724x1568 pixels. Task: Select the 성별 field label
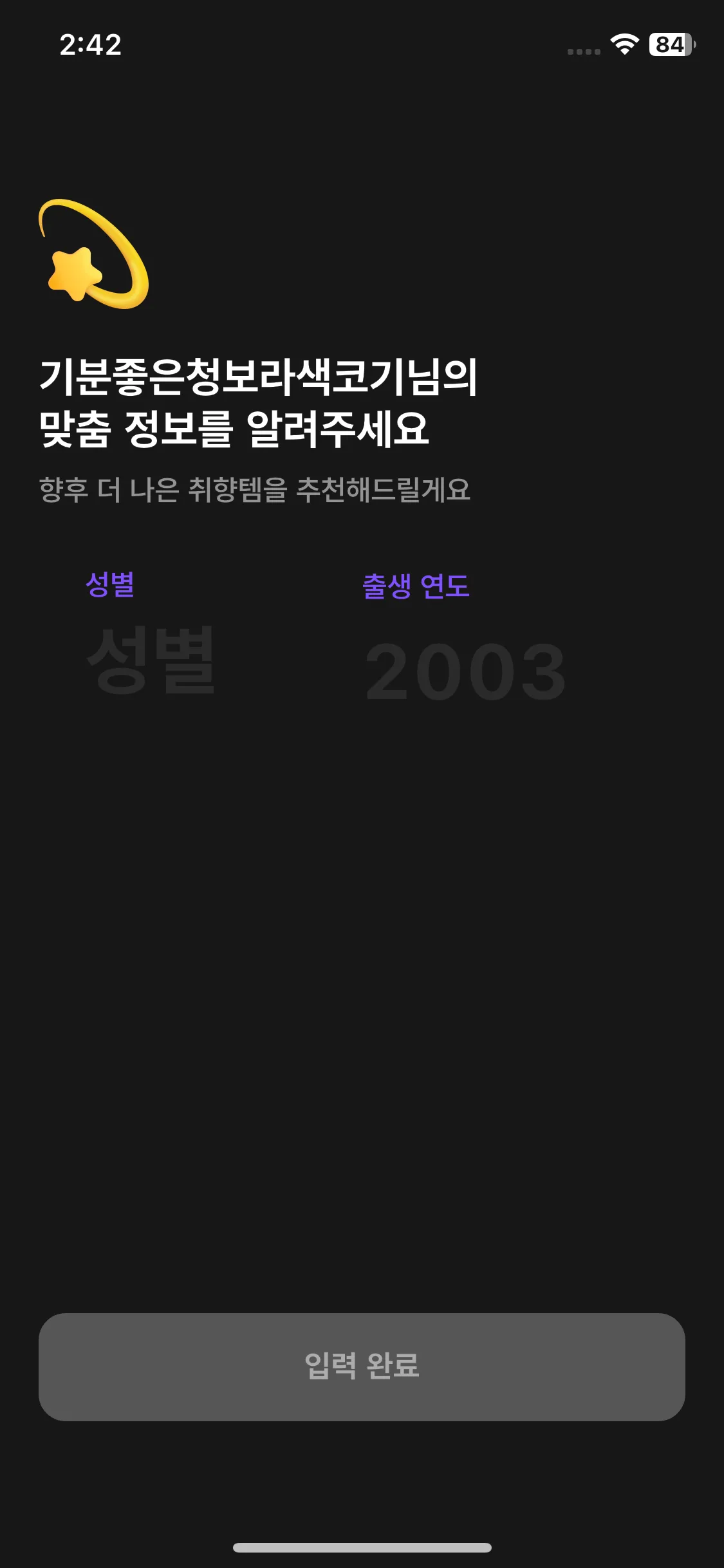[110, 586]
